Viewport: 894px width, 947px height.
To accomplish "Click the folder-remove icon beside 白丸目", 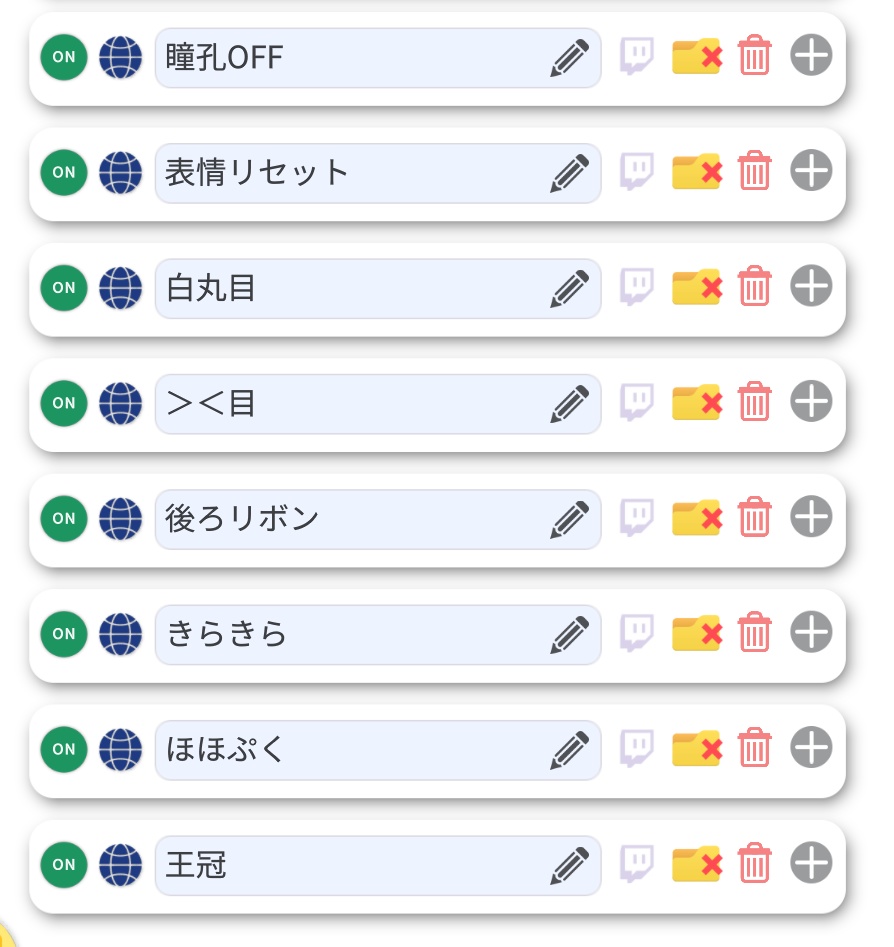I will tap(697, 287).
